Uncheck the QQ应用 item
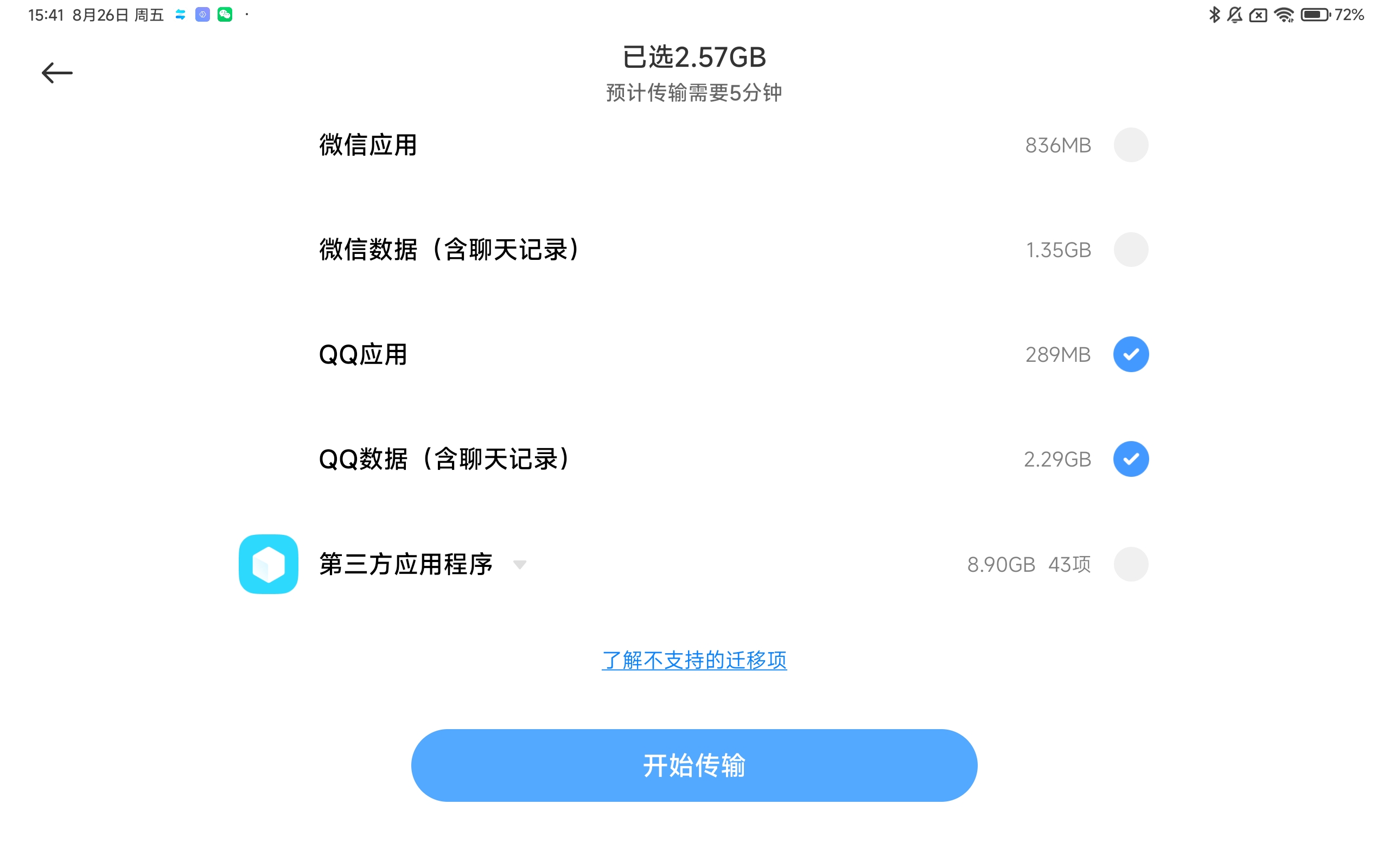The width and height of the screenshot is (1389, 868). pos(1130,354)
